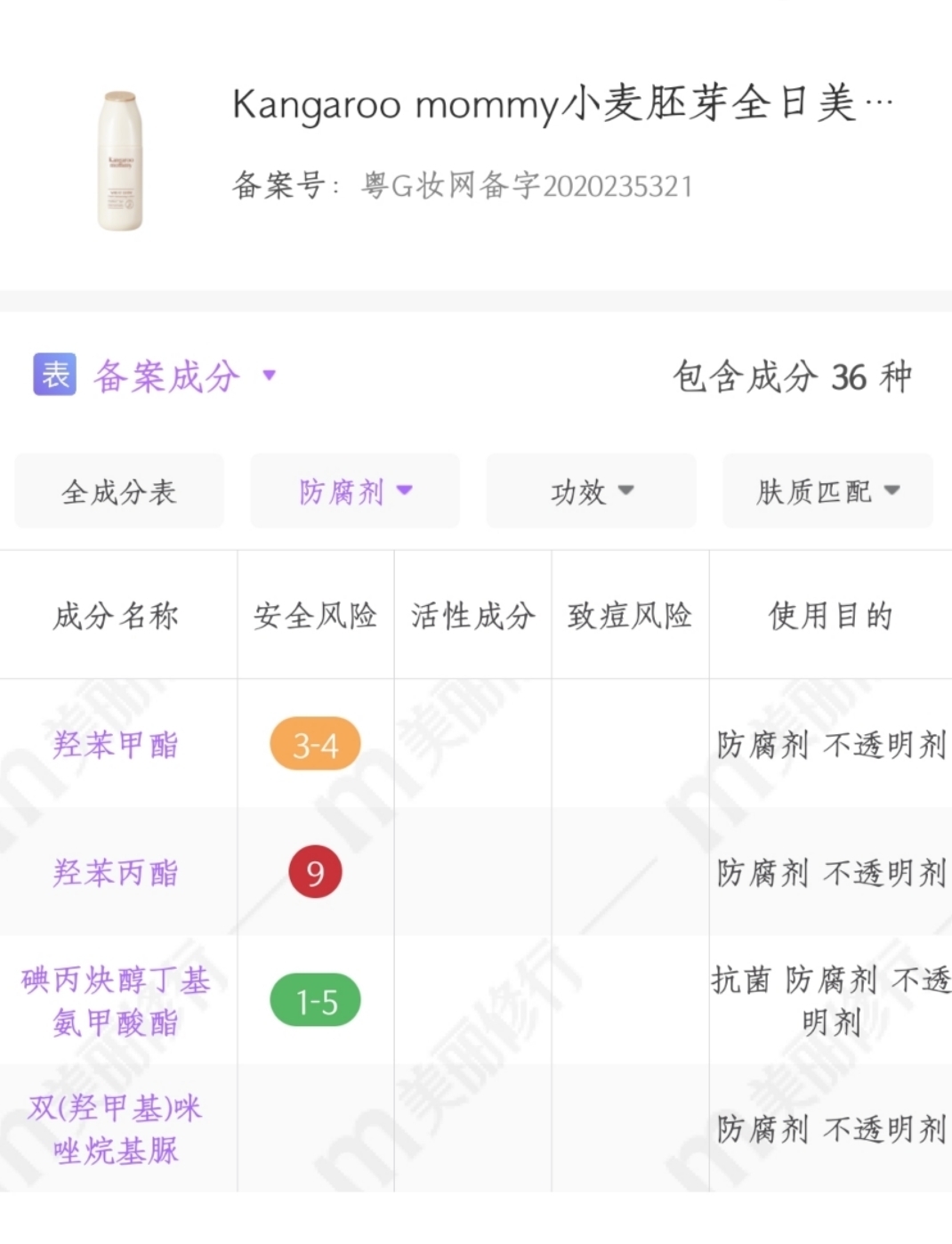Image resolution: width=952 pixels, height=1244 pixels.
Task: Click the red 9 risk badge for 羟苯丙酯
Action: (x=315, y=872)
